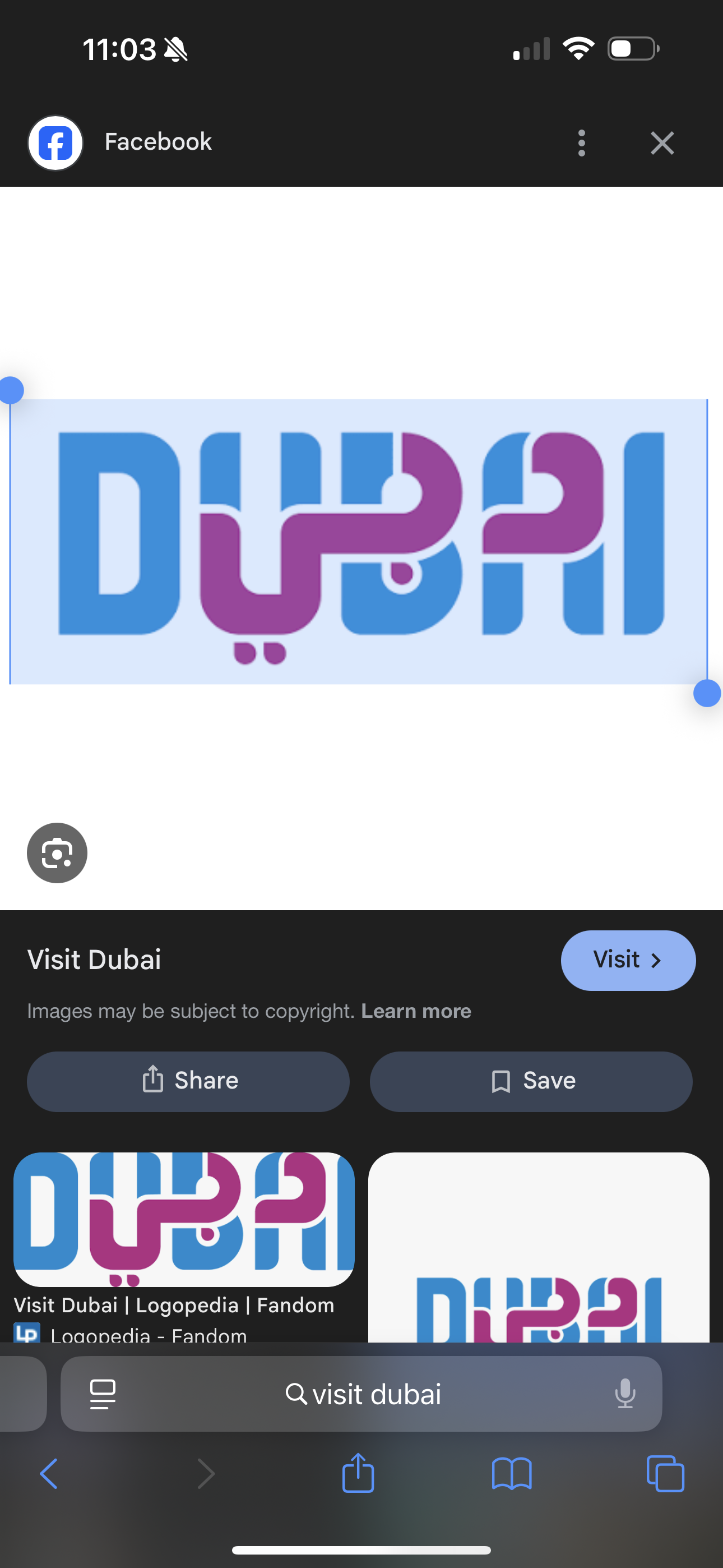Start voice search with the microphone
The height and width of the screenshot is (1568, 723).
[x=625, y=1394]
